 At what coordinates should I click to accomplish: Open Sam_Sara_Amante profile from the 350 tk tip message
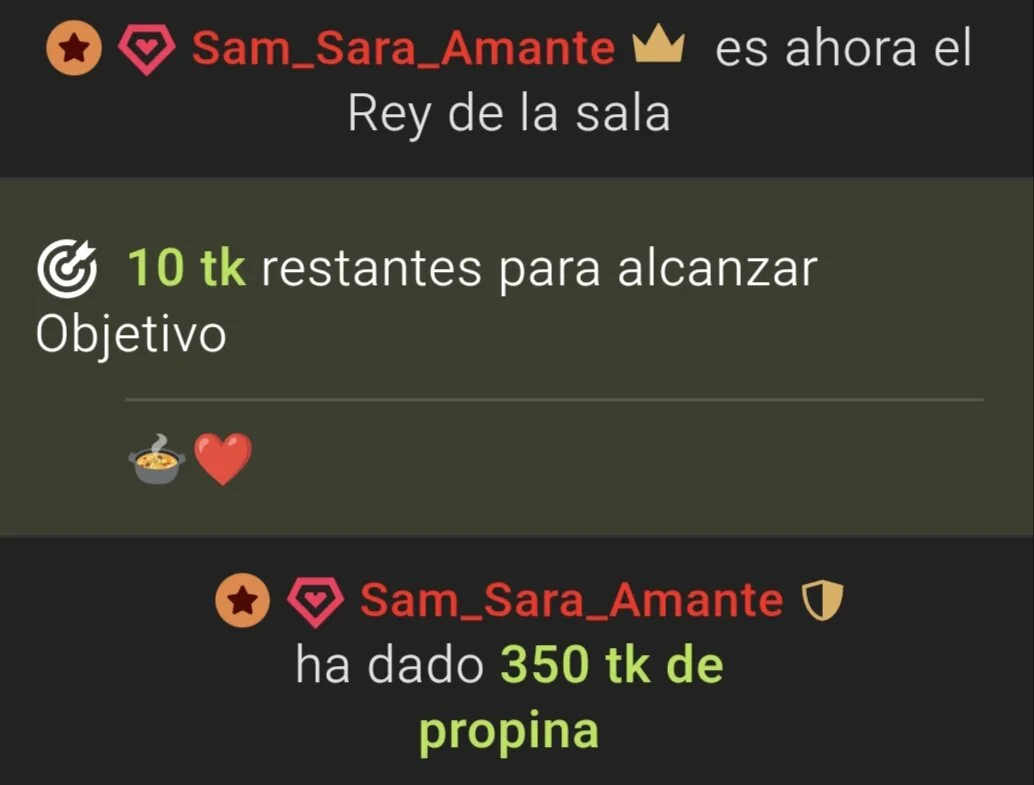[571, 599]
